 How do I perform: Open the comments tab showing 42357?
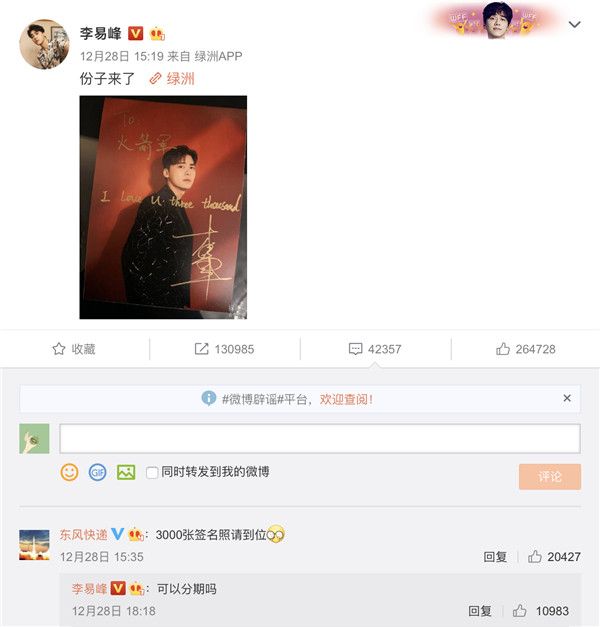coord(375,349)
